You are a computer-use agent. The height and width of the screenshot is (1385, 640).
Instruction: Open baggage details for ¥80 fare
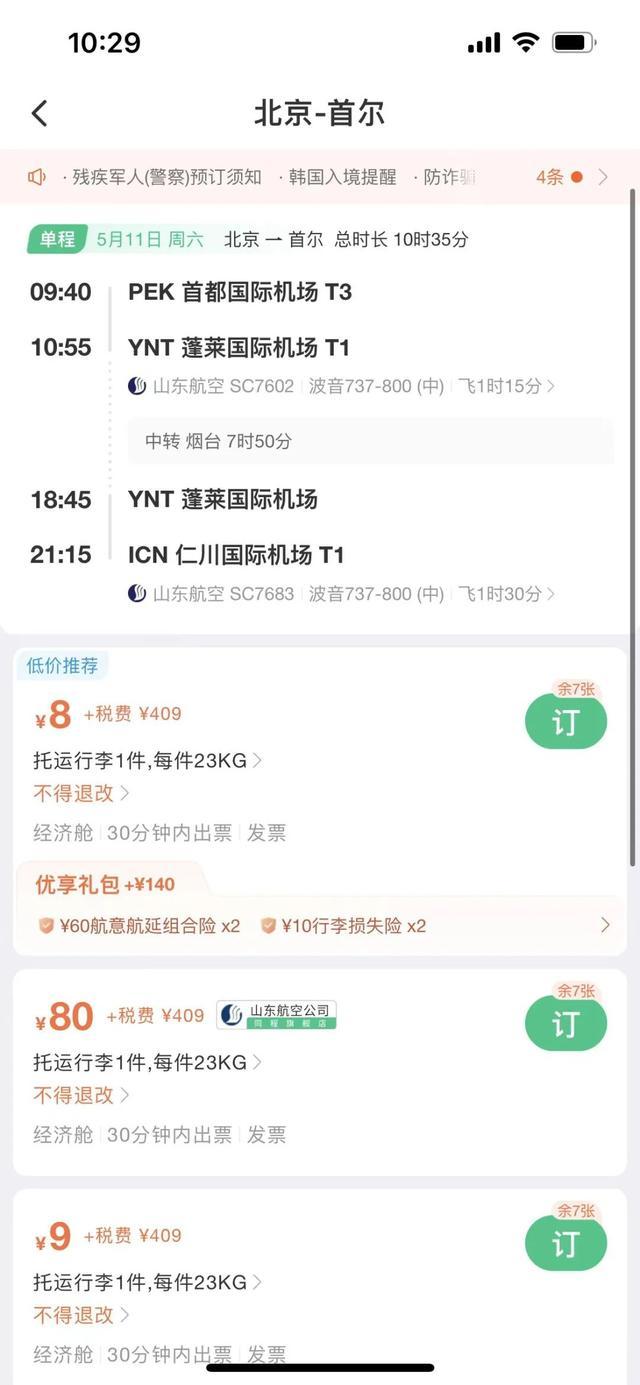[147, 1063]
